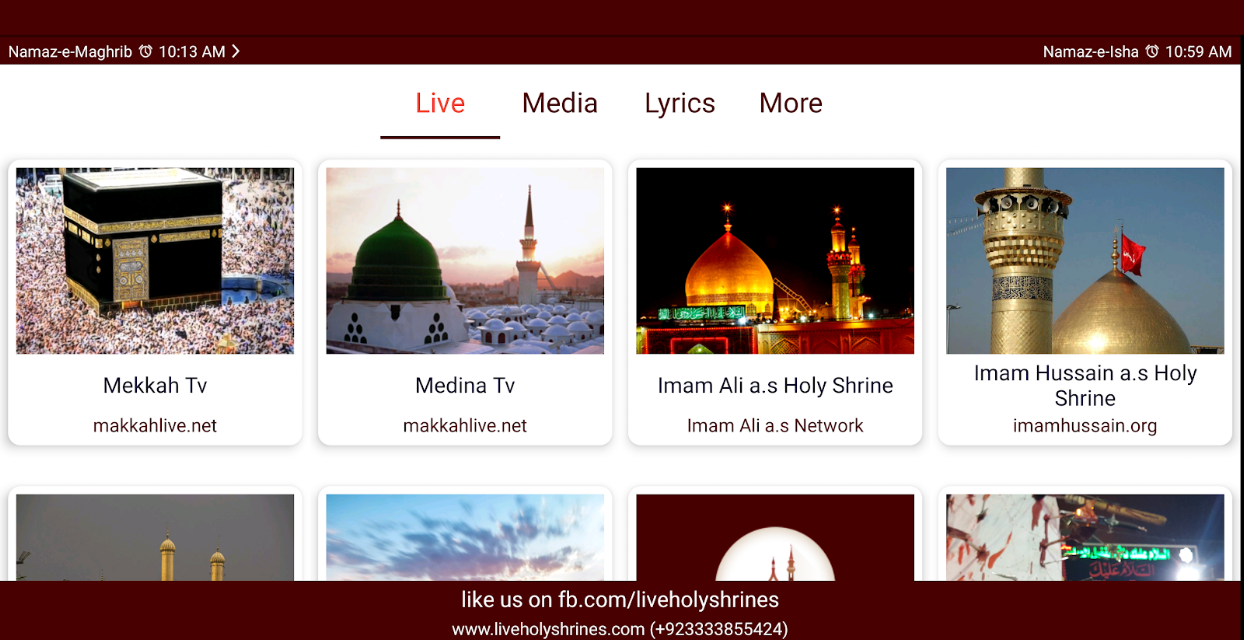Viewport: 1244px width, 640px height.
Task: Switch to the Media tab
Action: coord(560,103)
